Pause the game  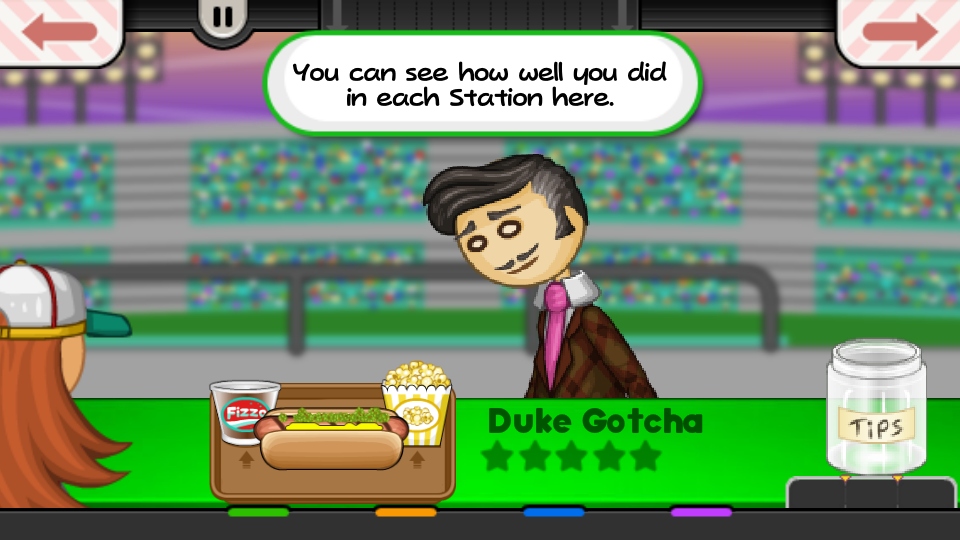(222, 17)
